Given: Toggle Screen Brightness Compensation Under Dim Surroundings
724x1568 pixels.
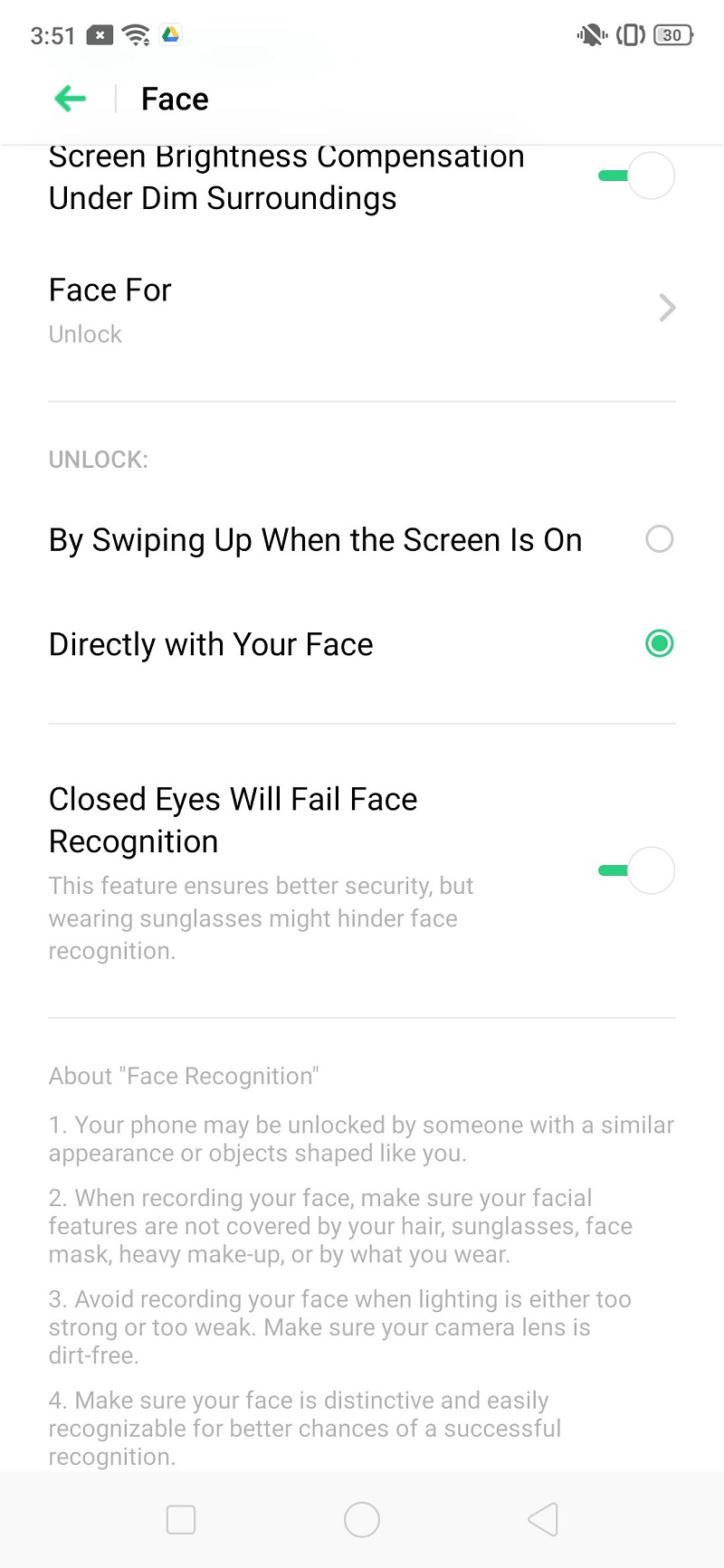Looking at the screenshot, I should pos(636,176).
